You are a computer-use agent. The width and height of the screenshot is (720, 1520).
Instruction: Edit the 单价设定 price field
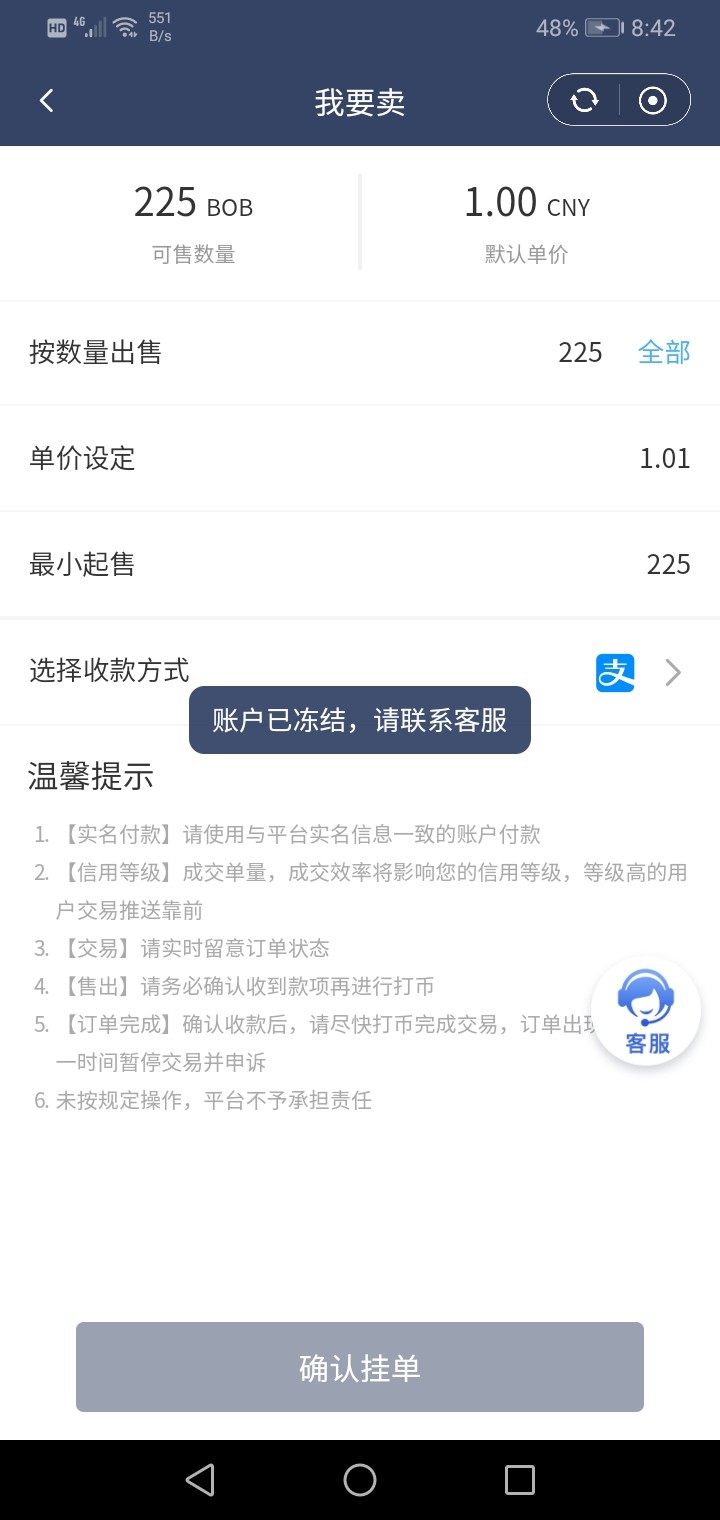coord(664,459)
